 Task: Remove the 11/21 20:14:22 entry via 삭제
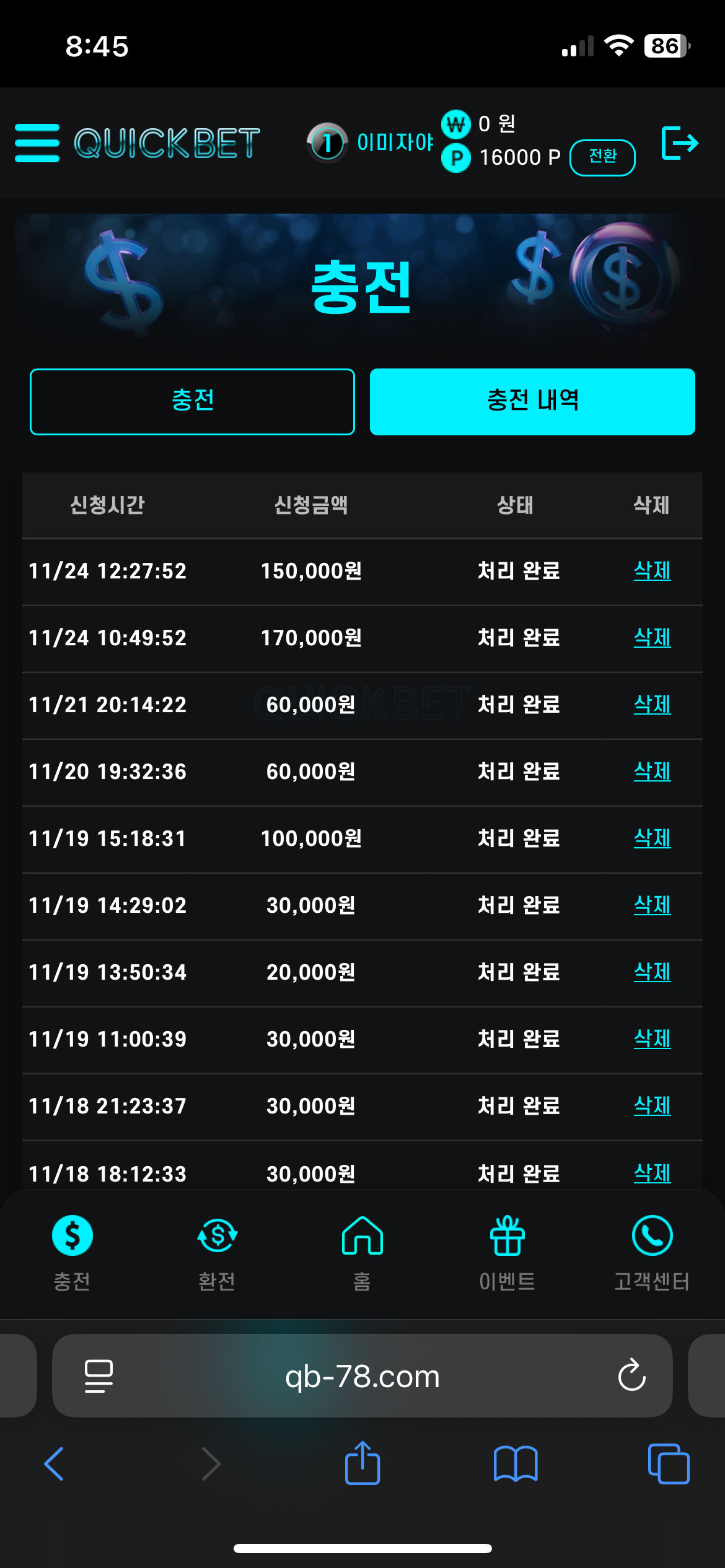coord(652,704)
